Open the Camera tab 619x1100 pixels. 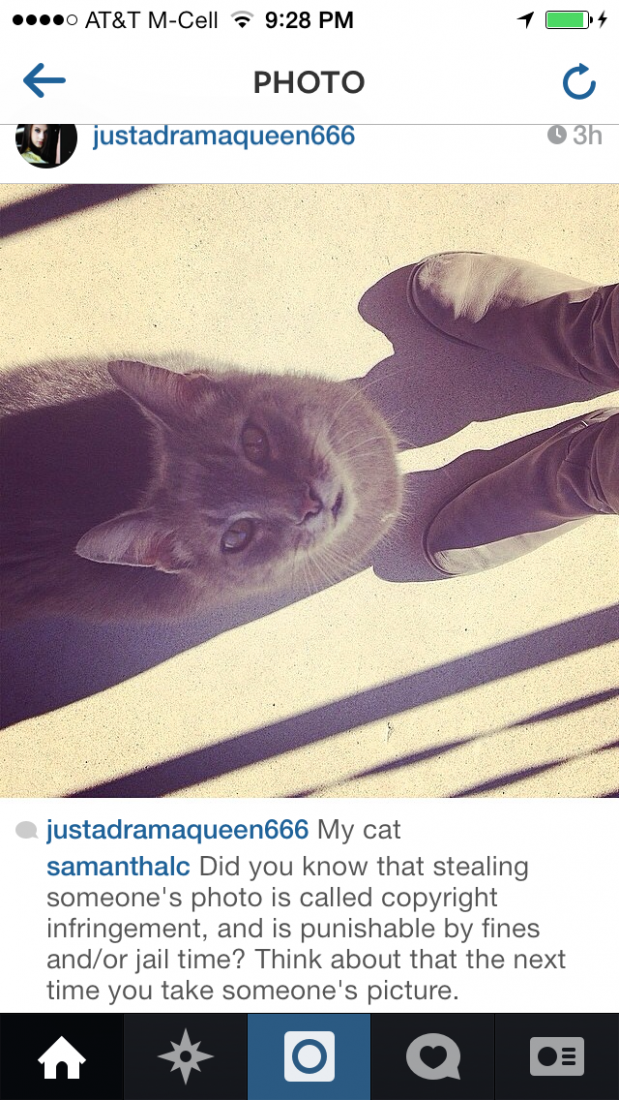tap(309, 1057)
